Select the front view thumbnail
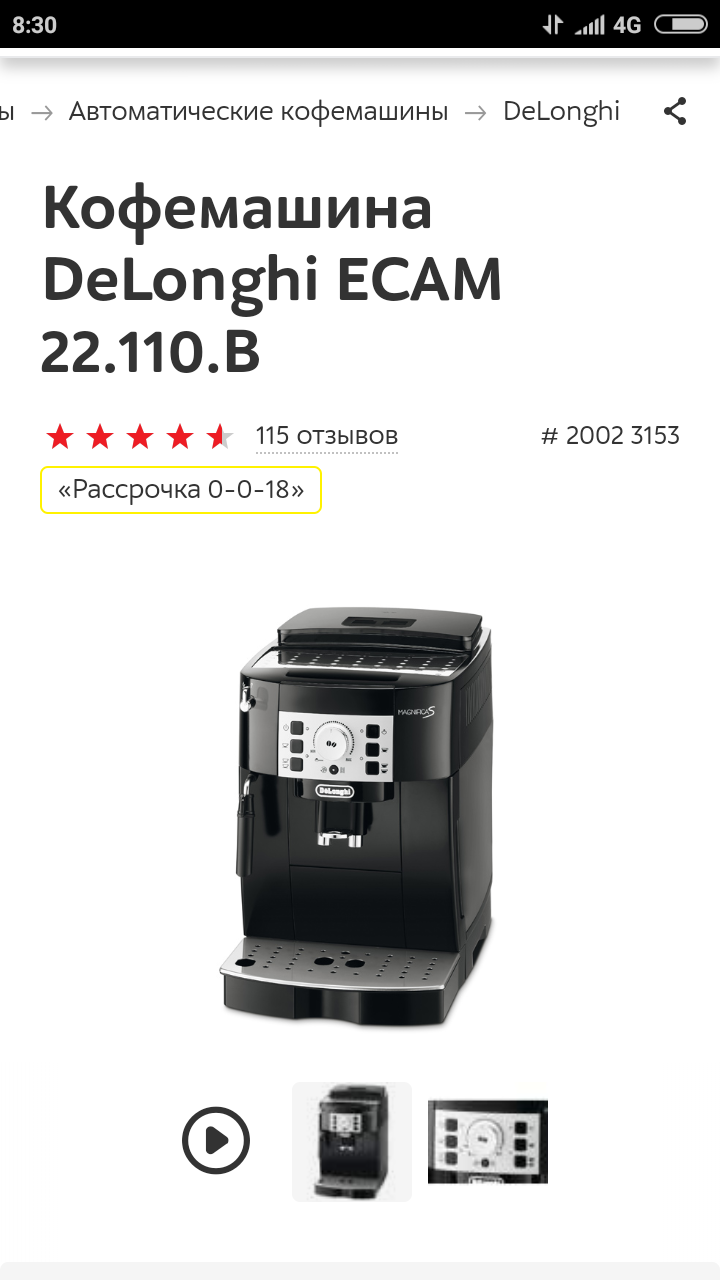720x1280 pixels. (x=351, y=1141)
